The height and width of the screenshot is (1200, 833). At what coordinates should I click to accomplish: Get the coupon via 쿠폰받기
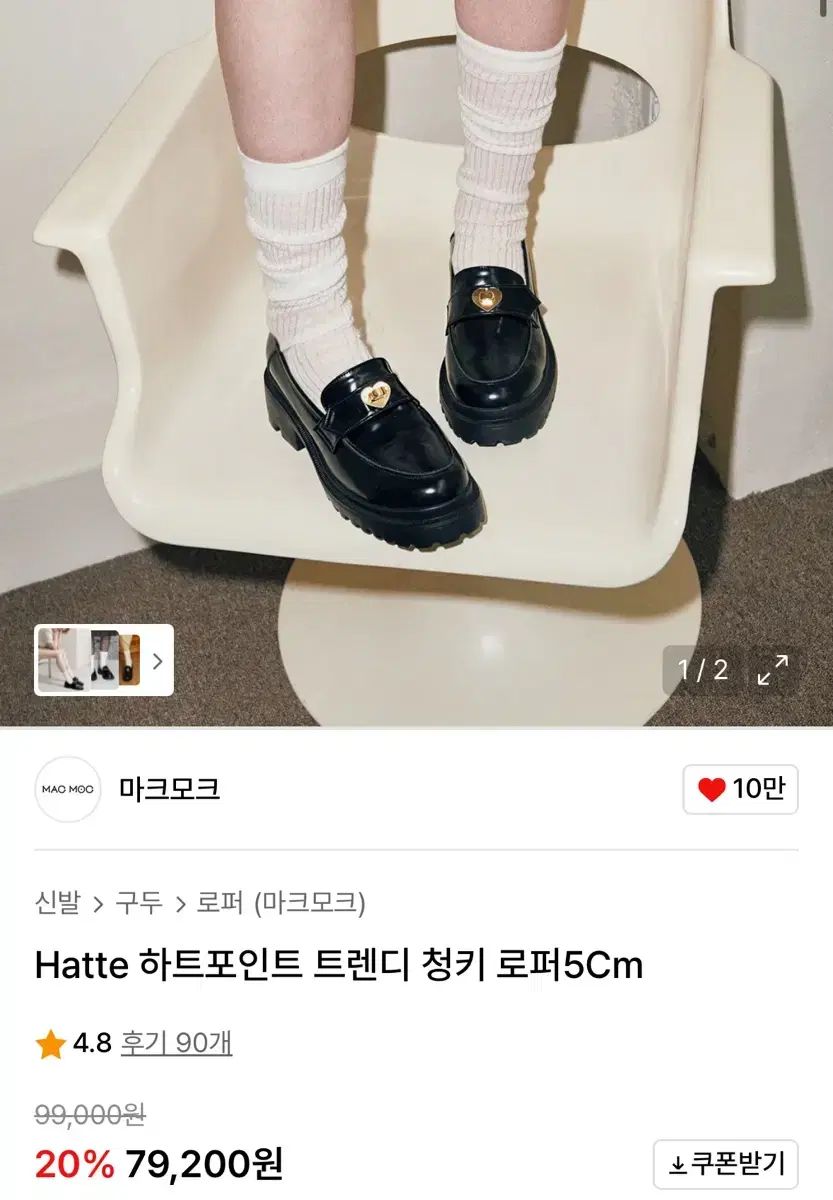click(x=726, y=1165)
